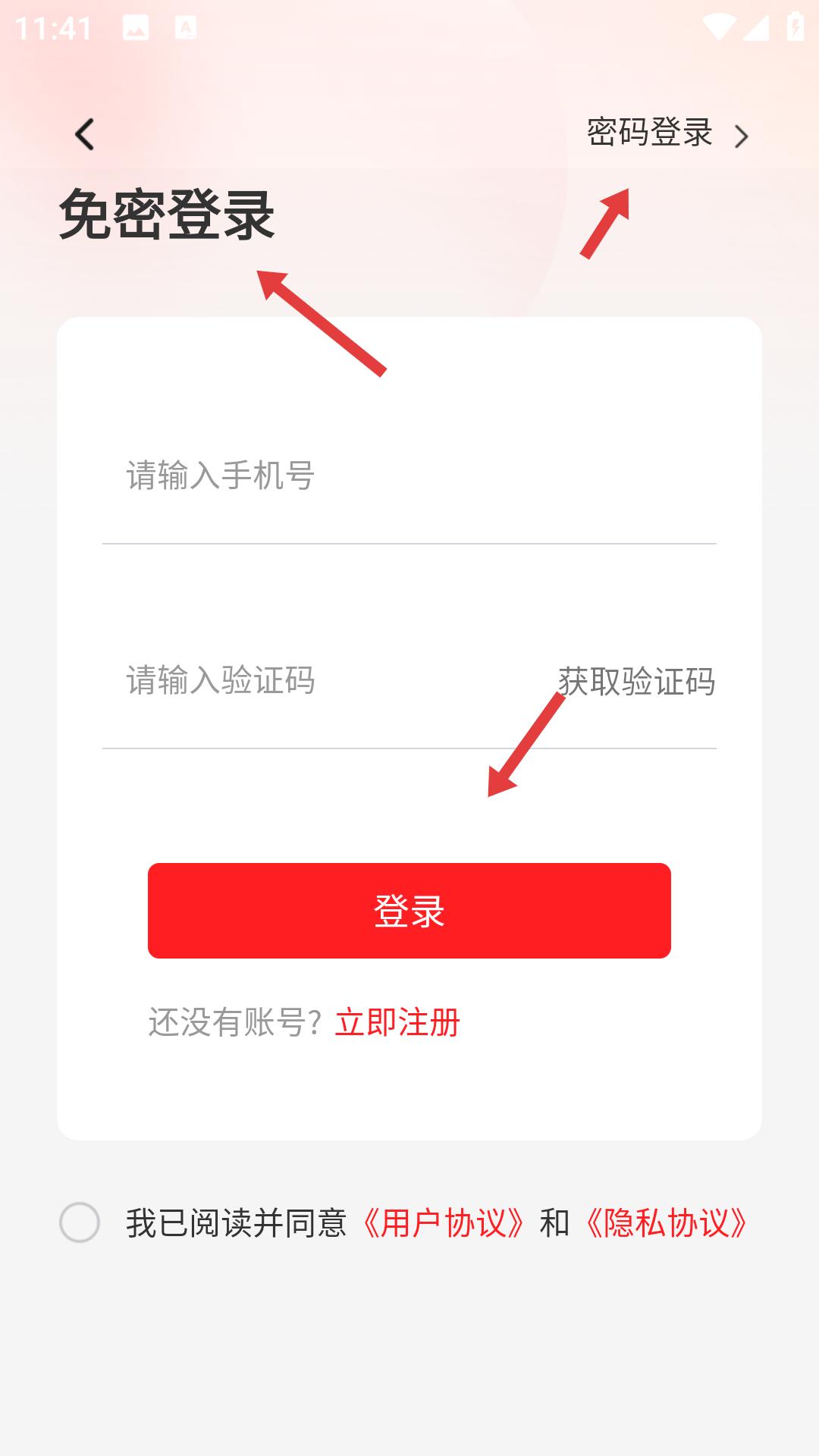Focus the 请输入手机号 phone number field
This screenshot has width=819, height=1456.
coord(409,476)
